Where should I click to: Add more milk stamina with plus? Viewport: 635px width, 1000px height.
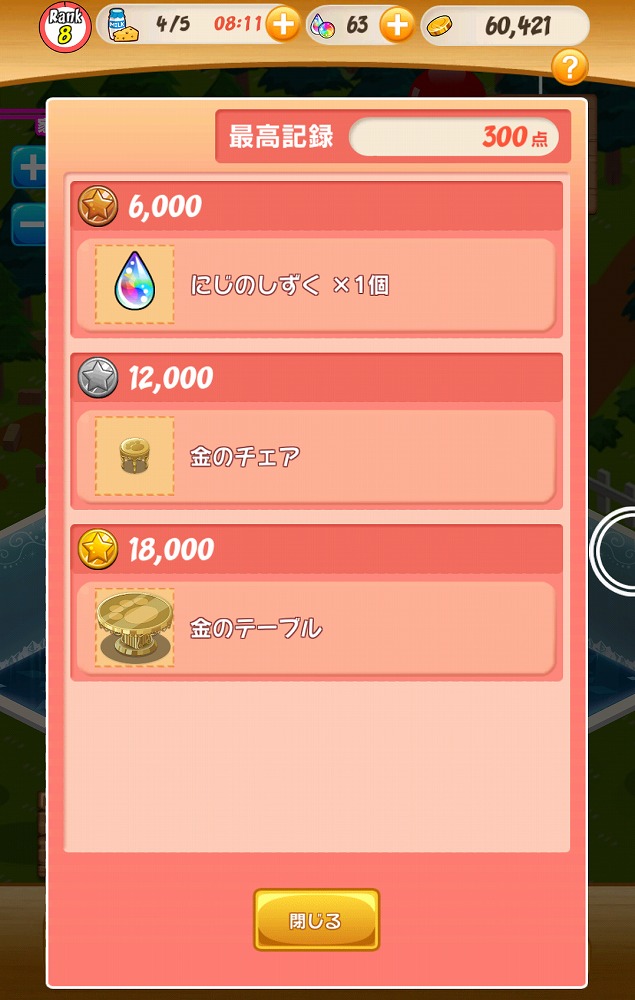[283, 26]
